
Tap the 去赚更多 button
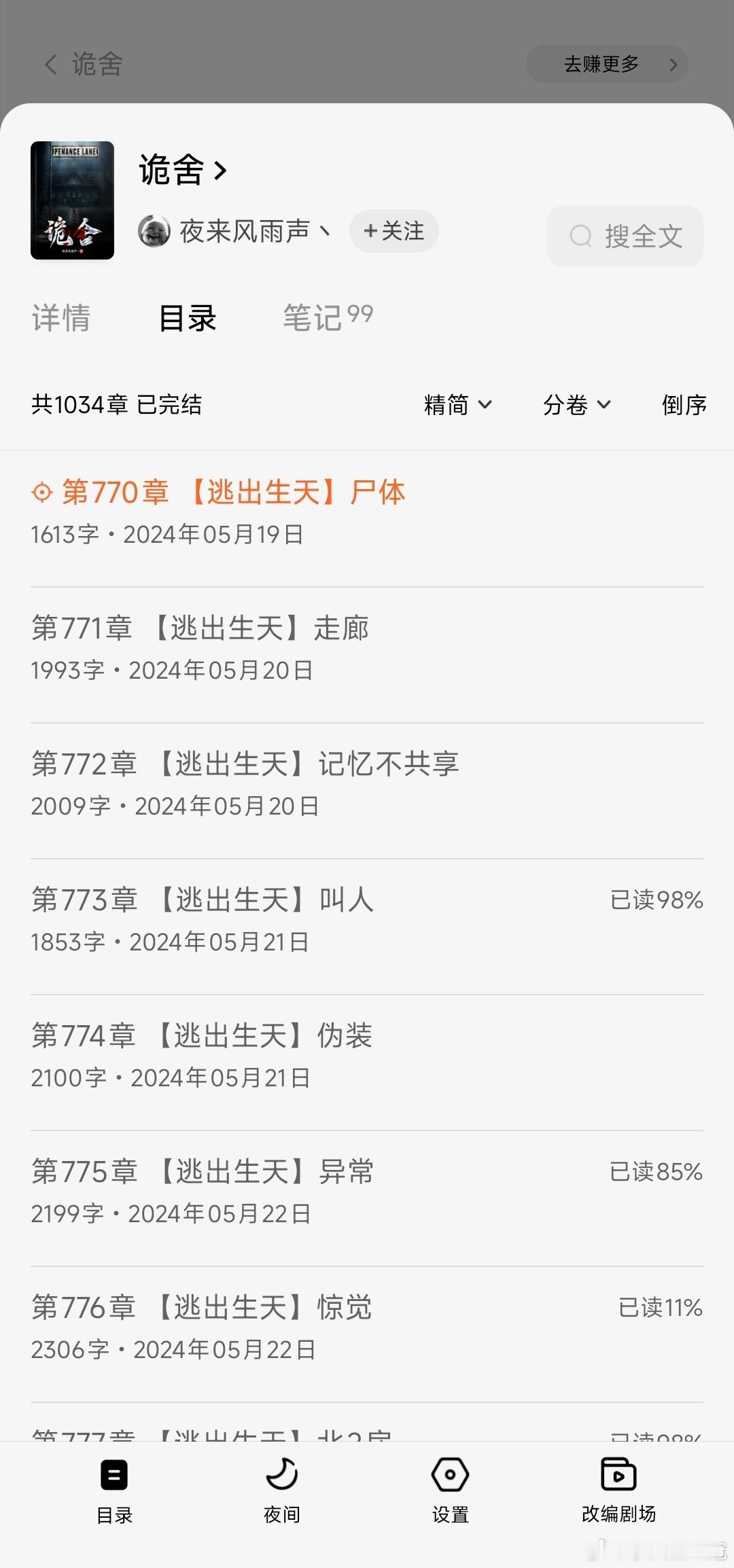[x=607, y=64]
